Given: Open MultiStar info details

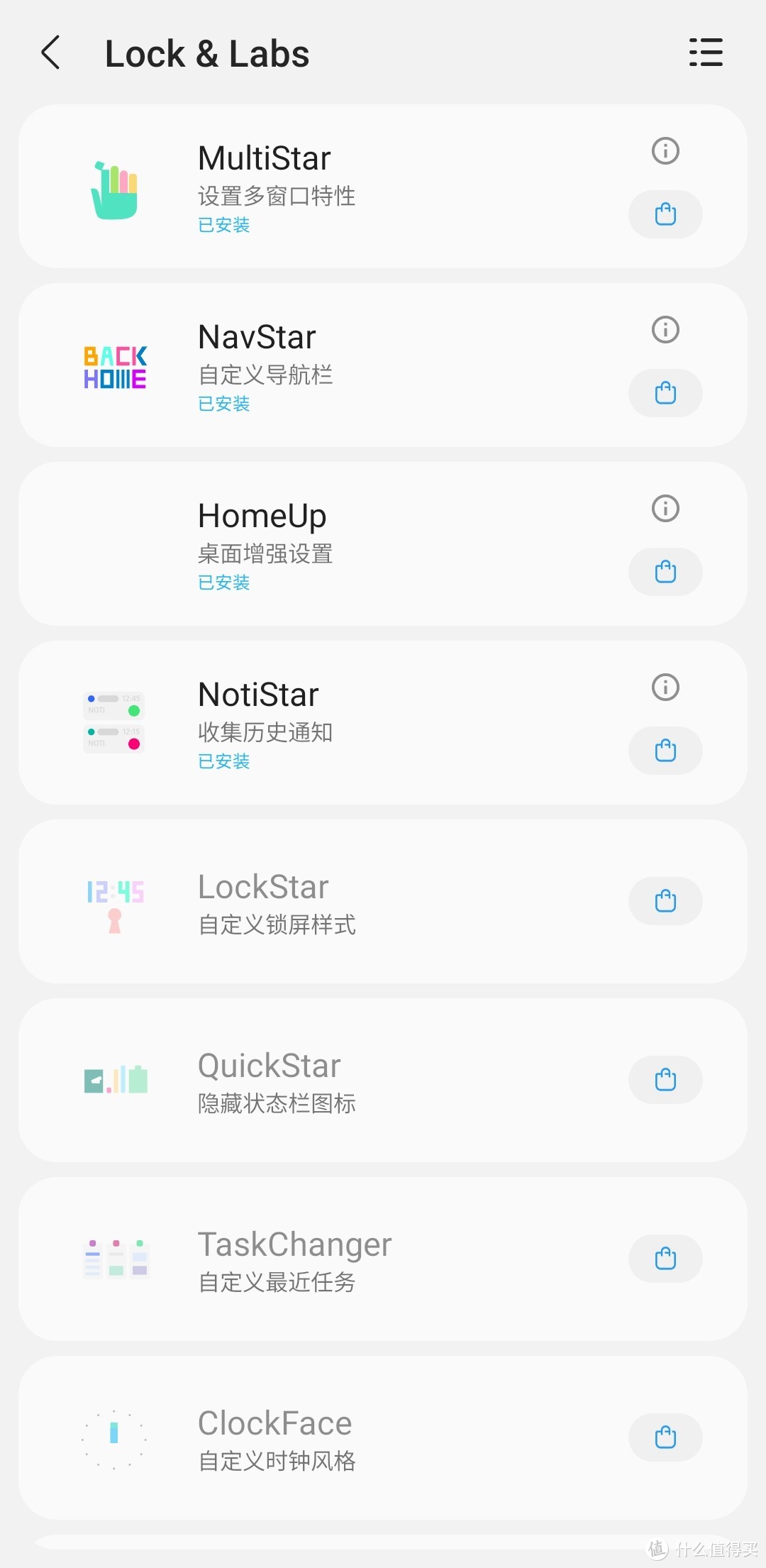Looking at the screenshot, I should (665, 151).
